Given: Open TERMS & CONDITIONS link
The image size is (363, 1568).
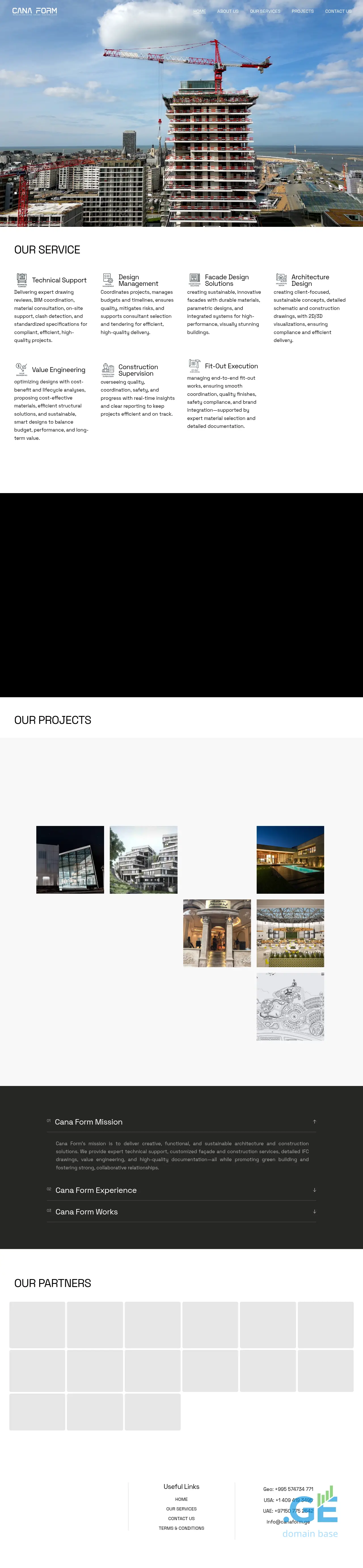Looking at the screenshot, I should [181, 1528].
